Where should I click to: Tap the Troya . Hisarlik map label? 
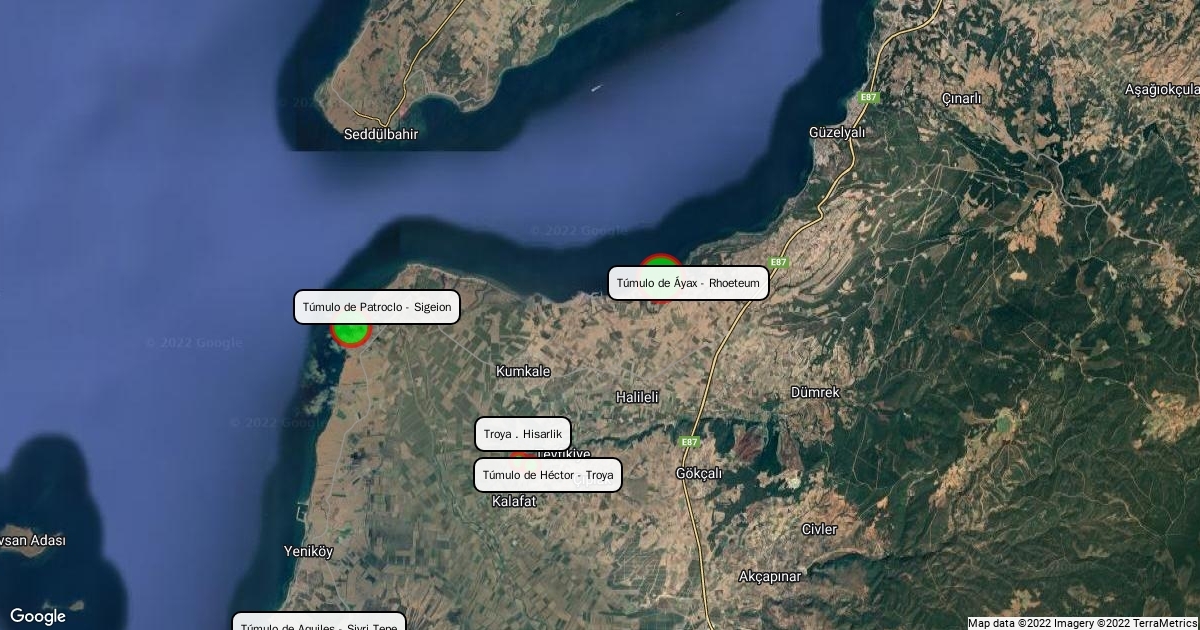[523, 434]
